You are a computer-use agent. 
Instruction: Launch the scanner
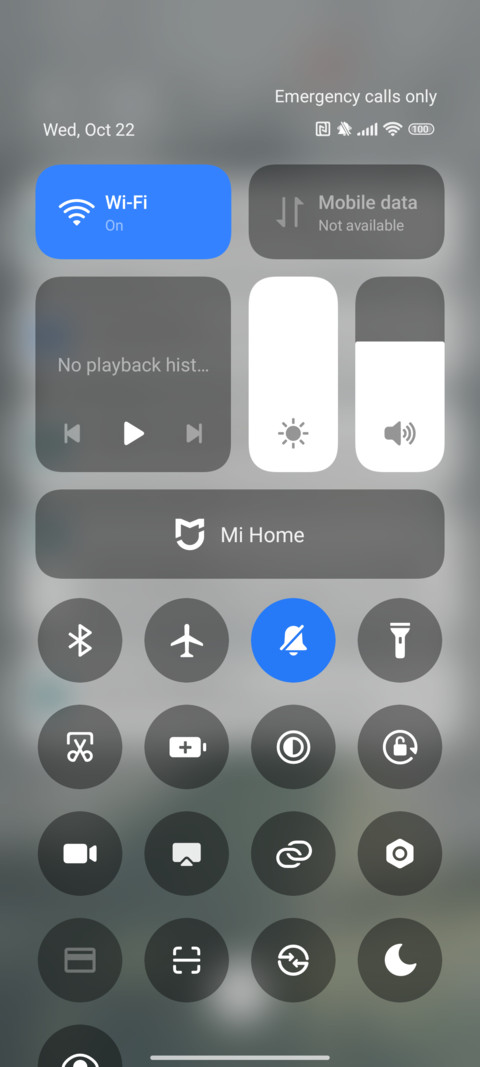coord(187,960)
